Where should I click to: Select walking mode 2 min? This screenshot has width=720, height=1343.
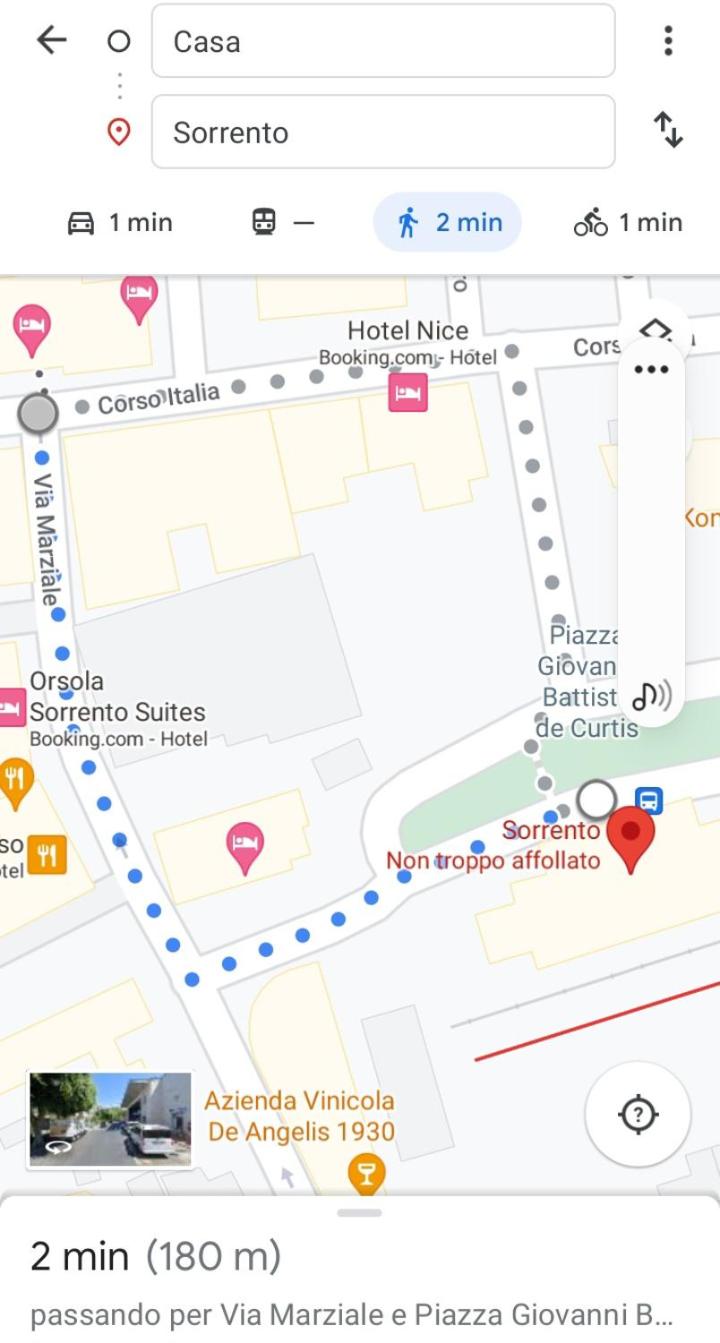click(448, 222)
